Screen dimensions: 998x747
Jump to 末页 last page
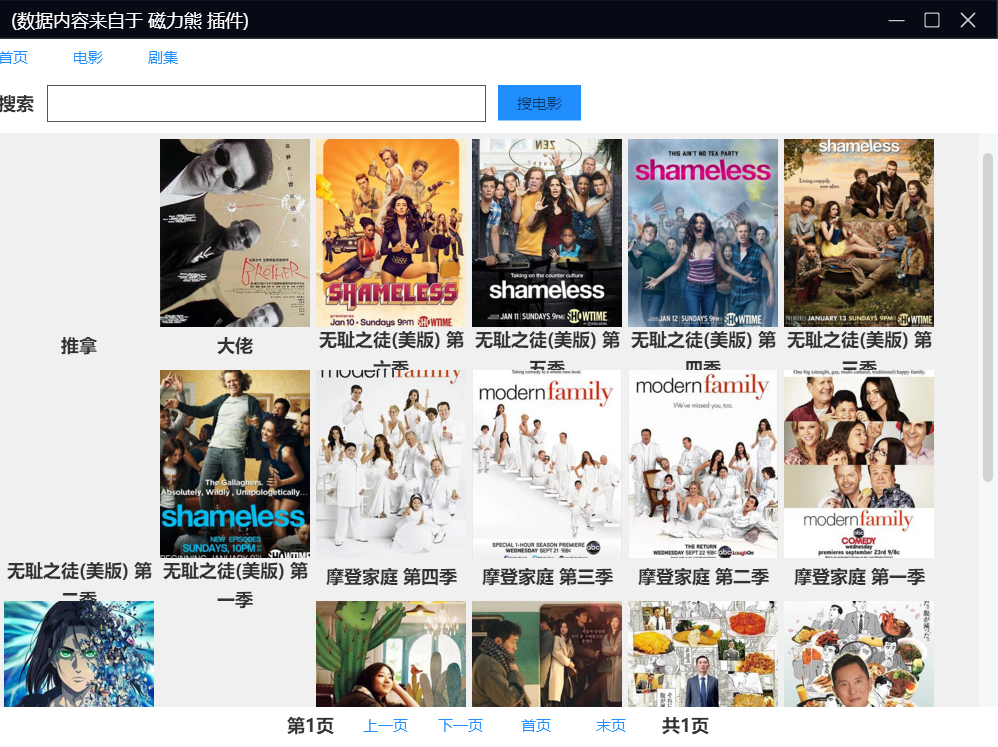click(610, 726)
